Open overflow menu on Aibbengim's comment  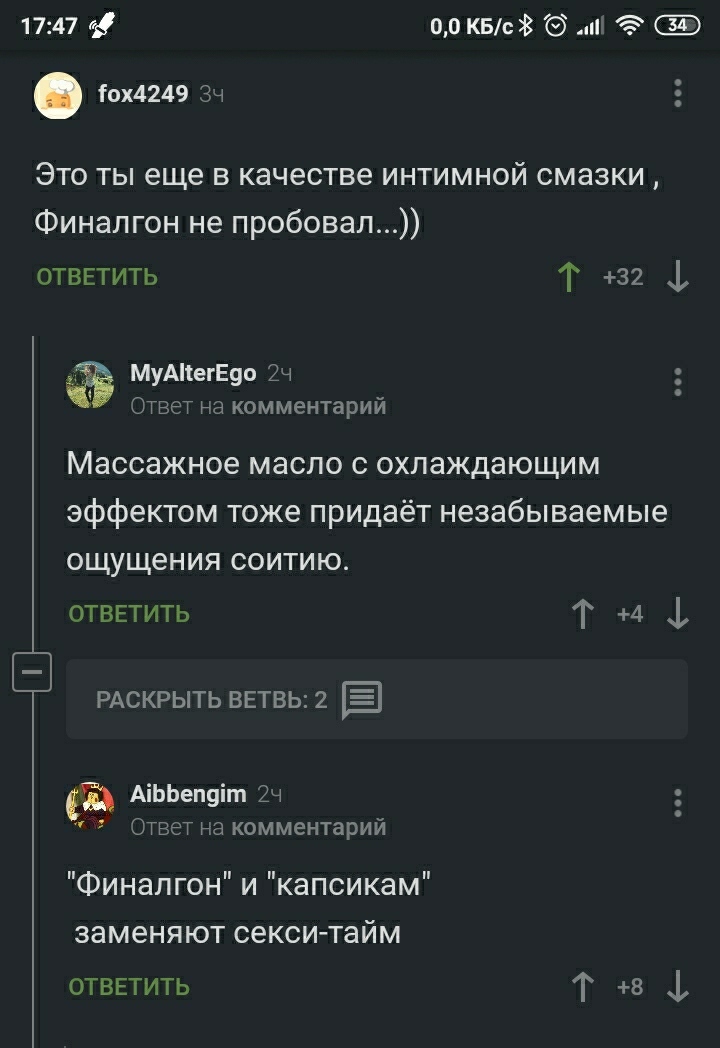click(x=678, y=802)
